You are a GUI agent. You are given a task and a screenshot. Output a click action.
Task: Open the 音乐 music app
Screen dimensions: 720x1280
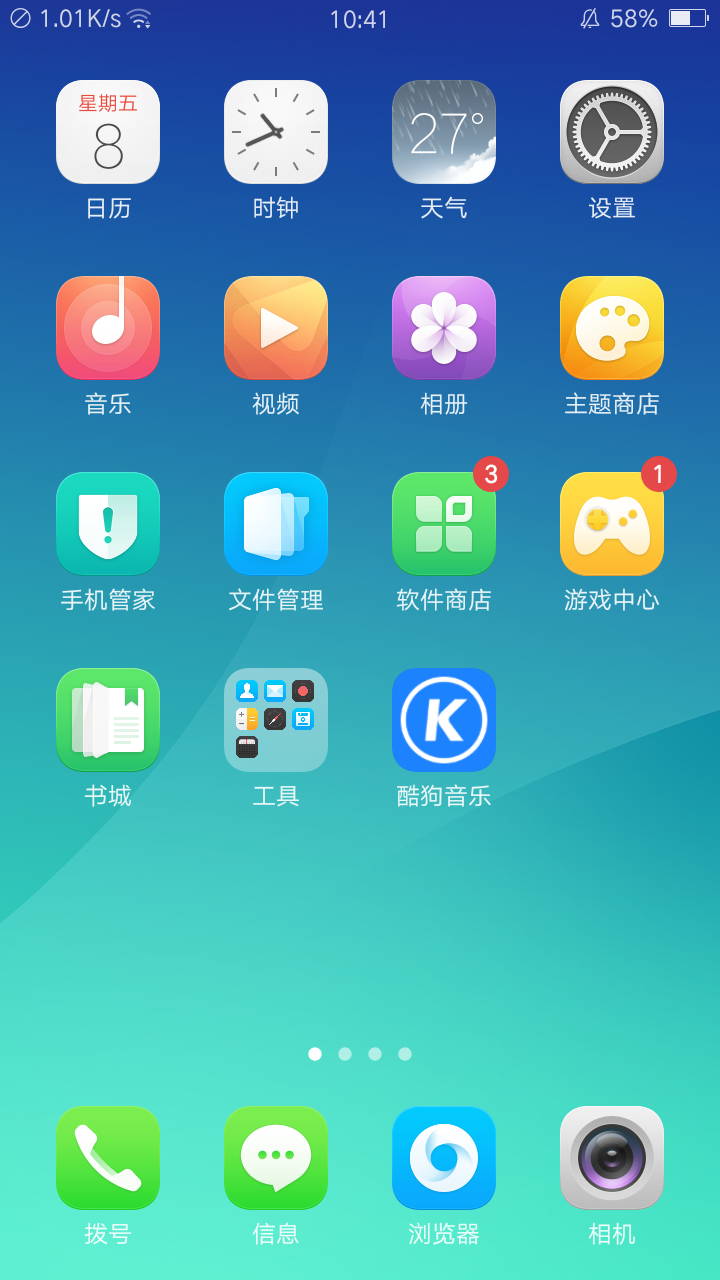point(108,327)
